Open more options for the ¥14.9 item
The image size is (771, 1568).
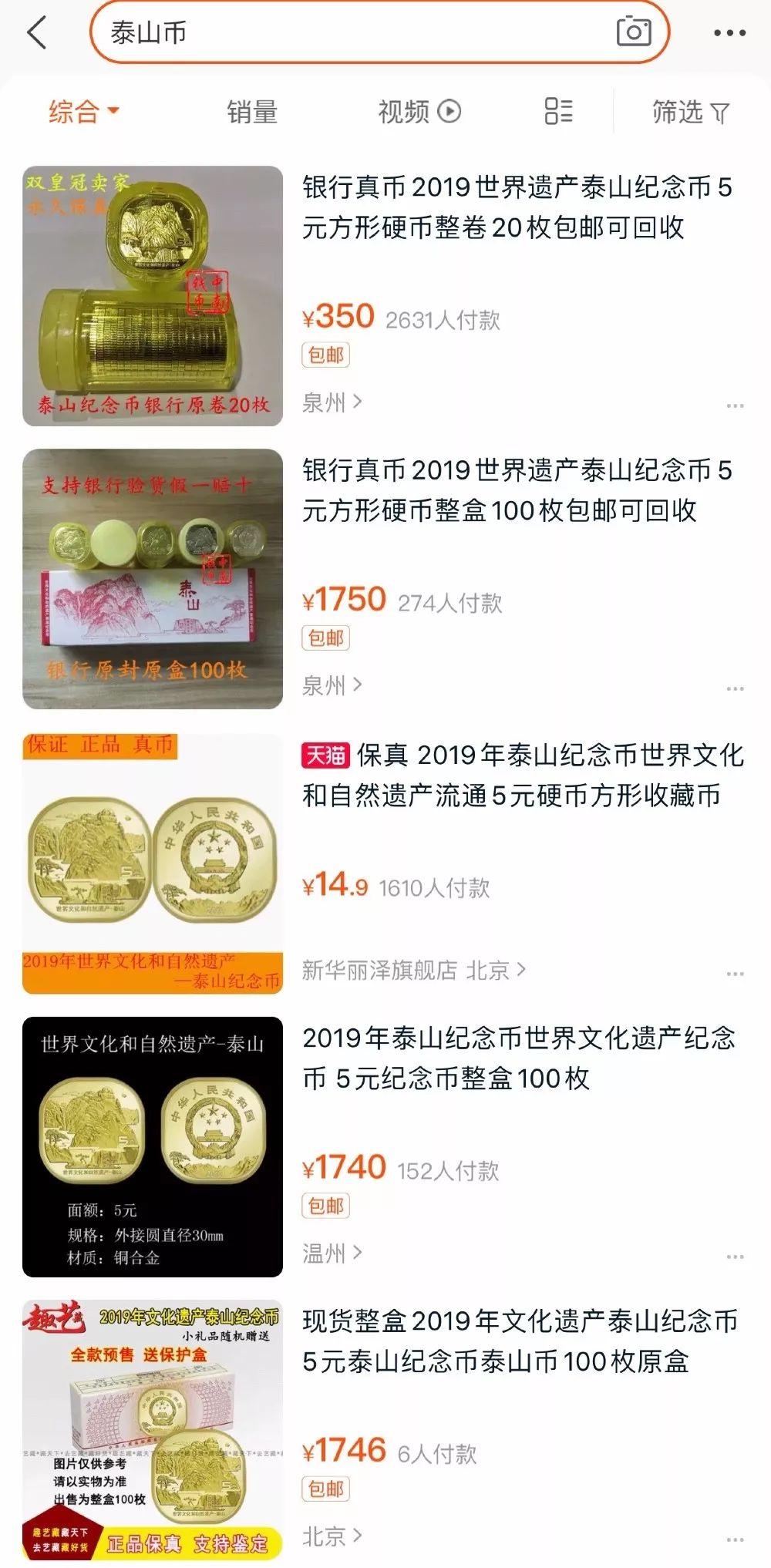tap(735, 973)
